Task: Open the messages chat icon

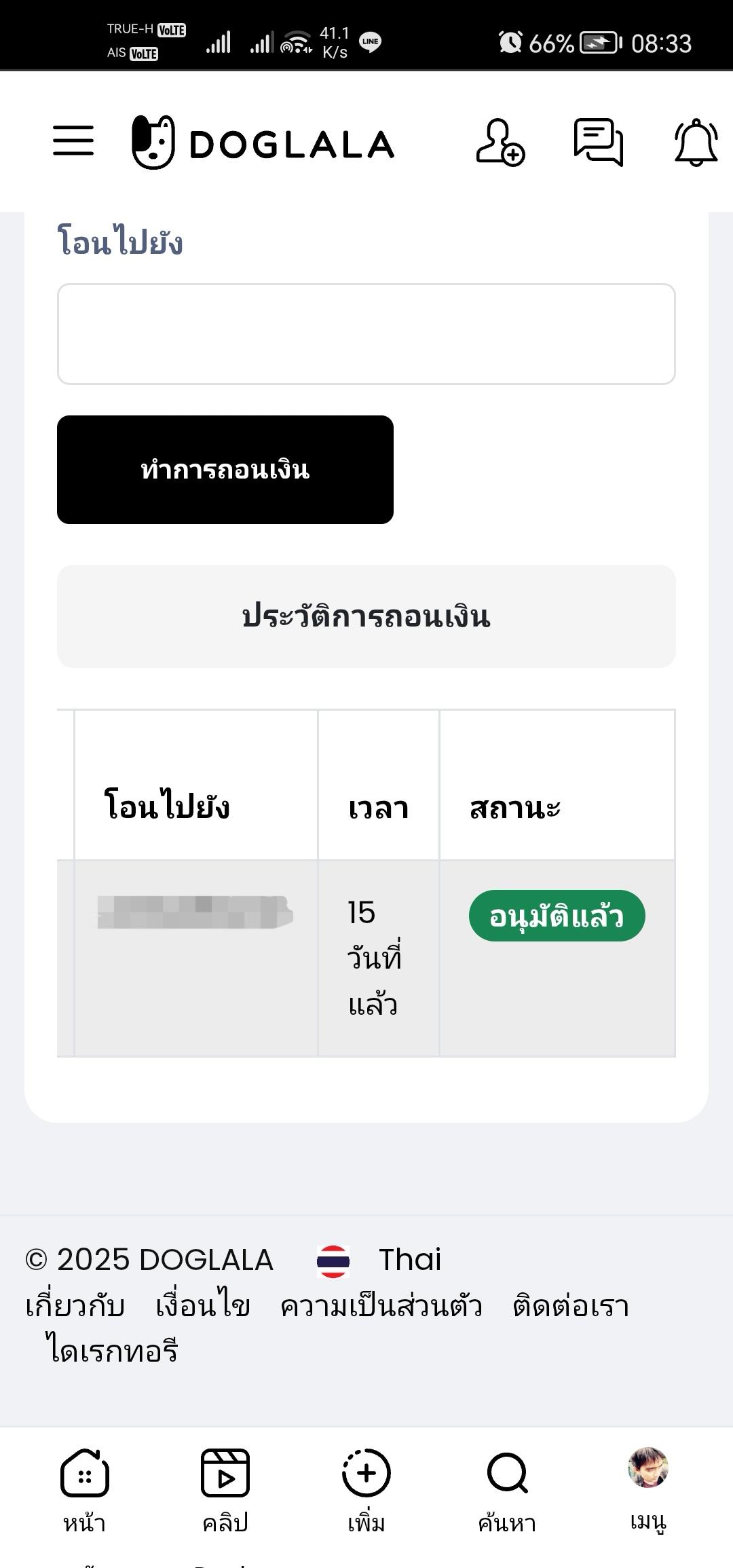Action: click(598, 142)
